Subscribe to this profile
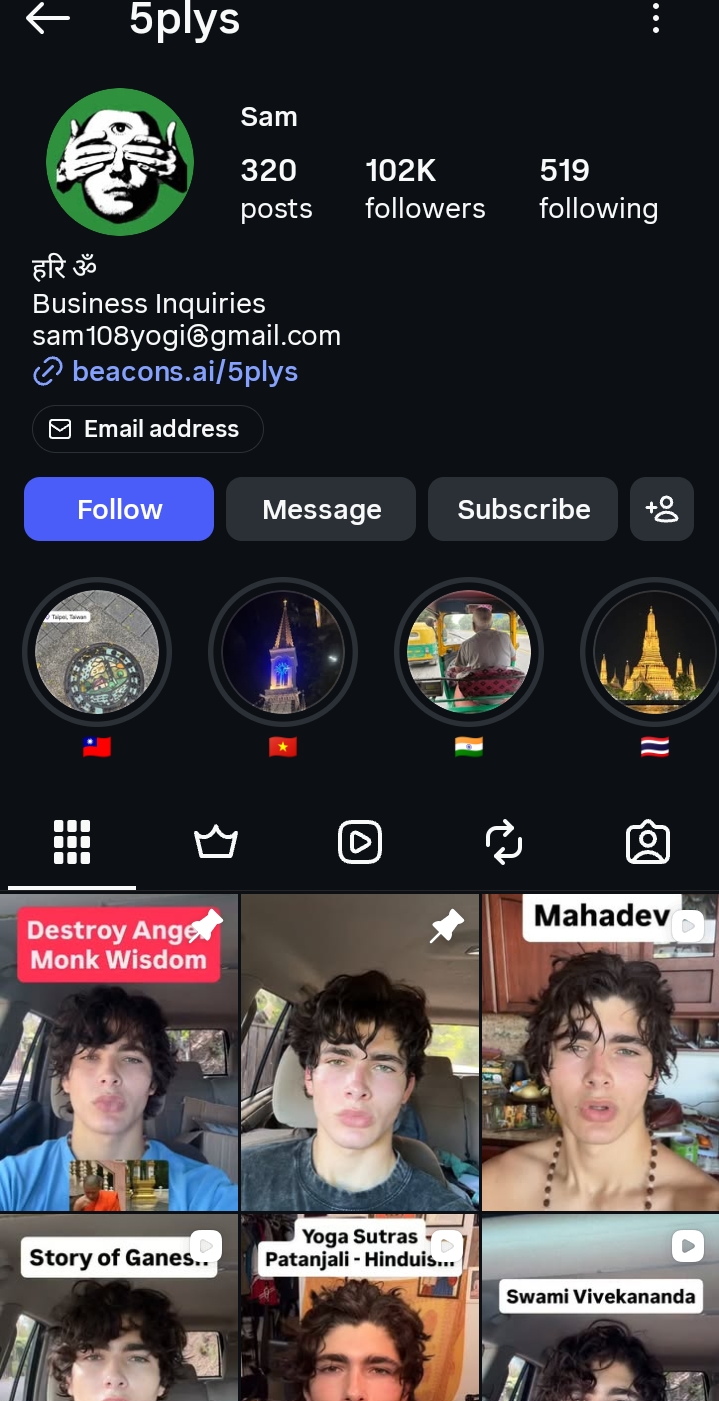Image resolution: width=719 pixels, height=1401 pixels. tap(523, 509)
